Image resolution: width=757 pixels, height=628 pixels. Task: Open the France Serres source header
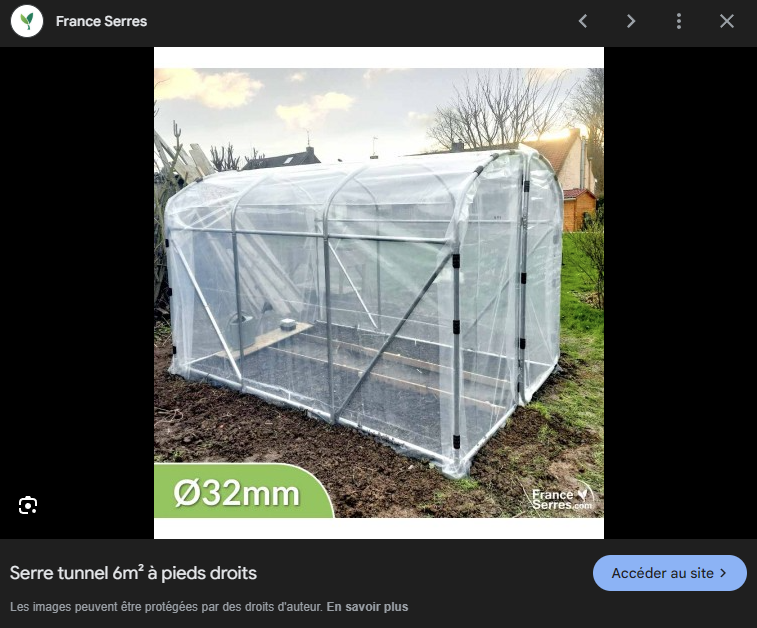click(x=101, y=21)
